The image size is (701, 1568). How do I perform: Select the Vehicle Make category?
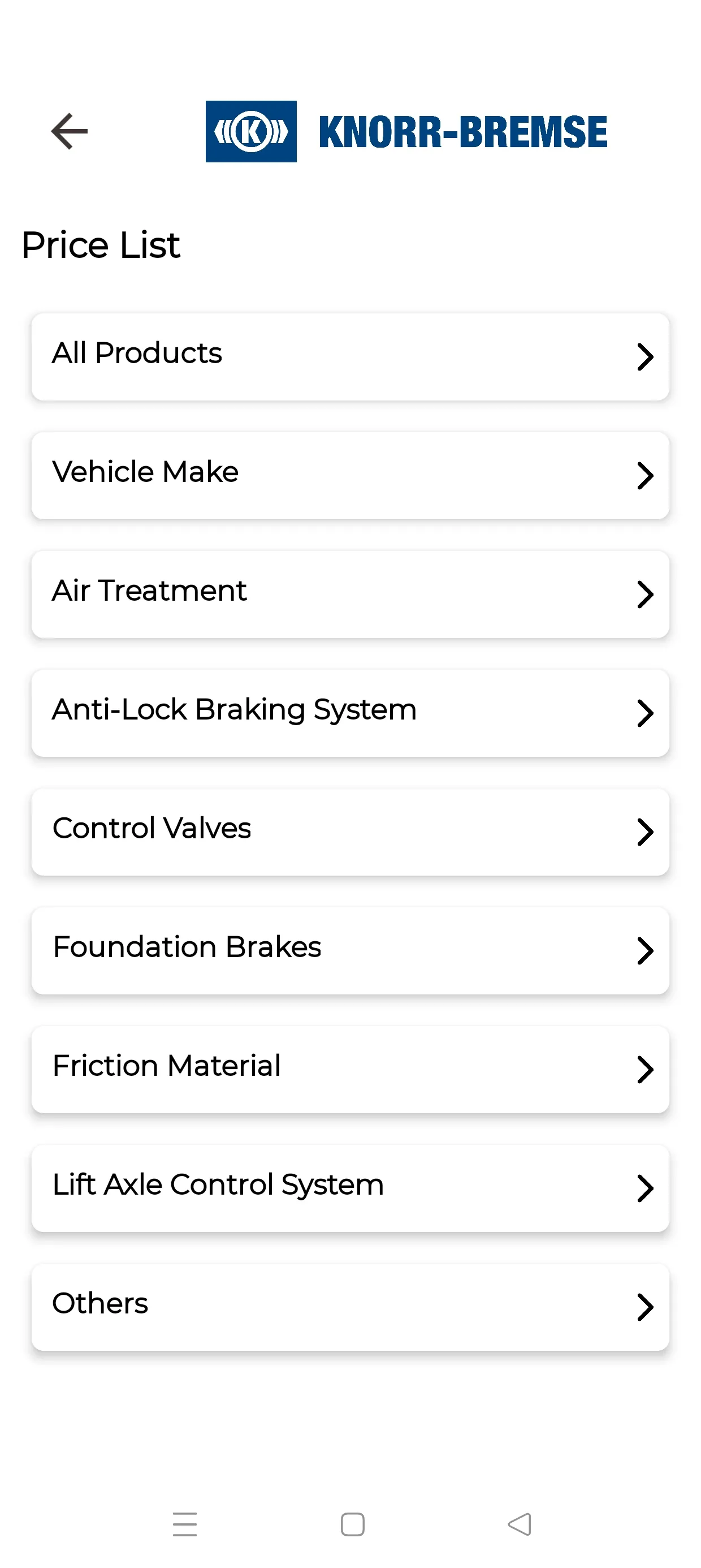[350, 475]
